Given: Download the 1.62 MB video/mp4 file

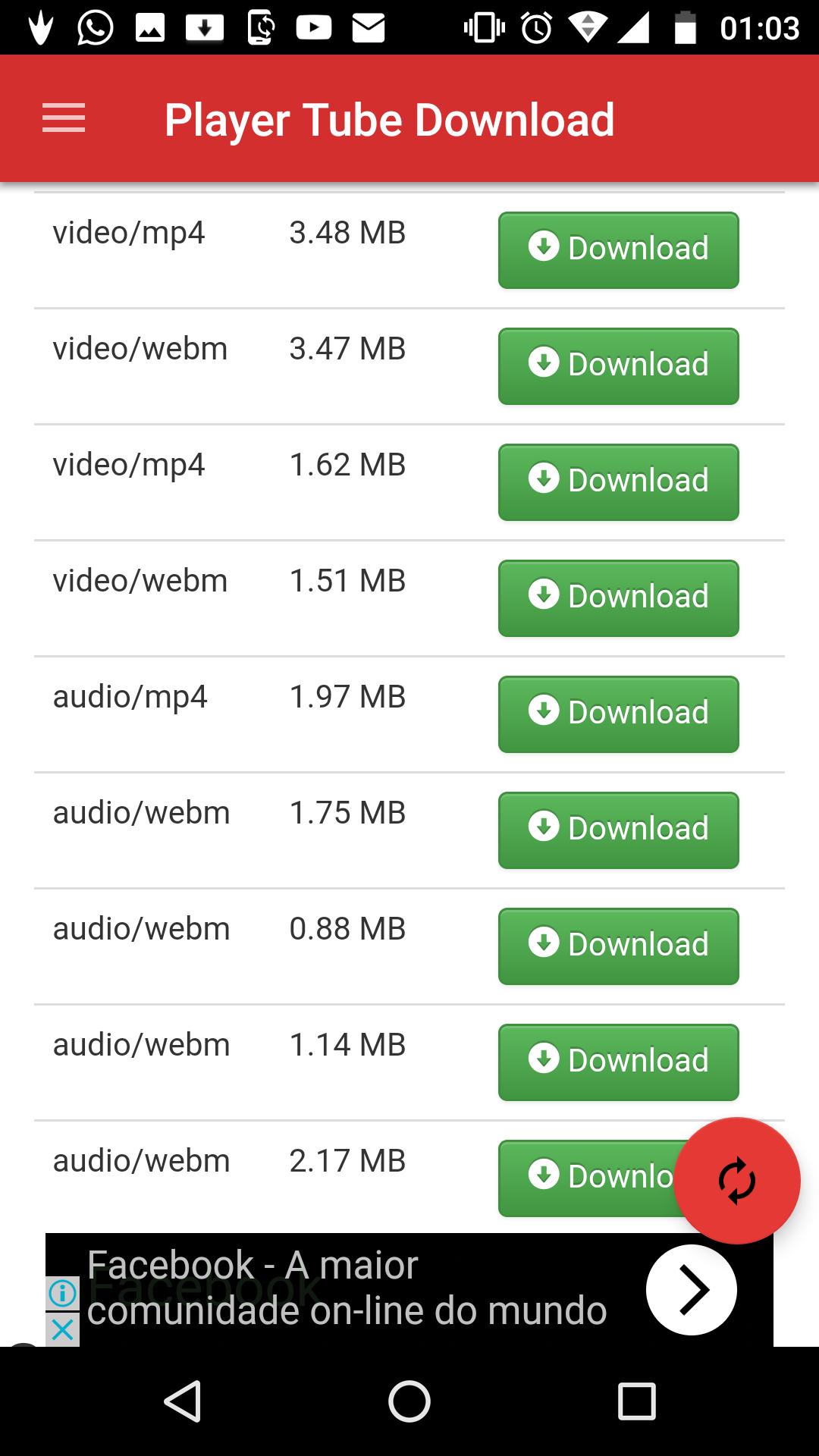Looking at the screenshot, I should (x=618, y=482).
